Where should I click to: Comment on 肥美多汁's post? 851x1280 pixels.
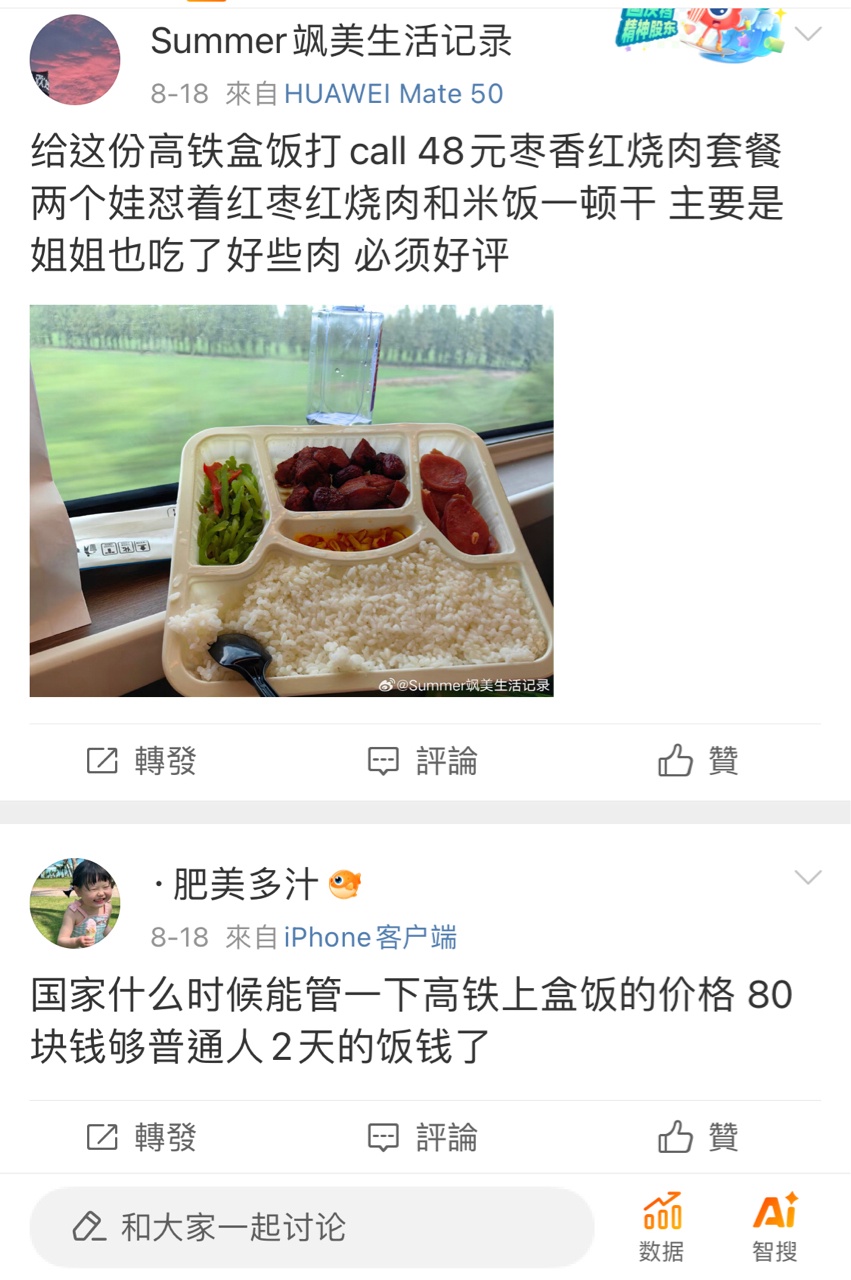click(422, 1137)
